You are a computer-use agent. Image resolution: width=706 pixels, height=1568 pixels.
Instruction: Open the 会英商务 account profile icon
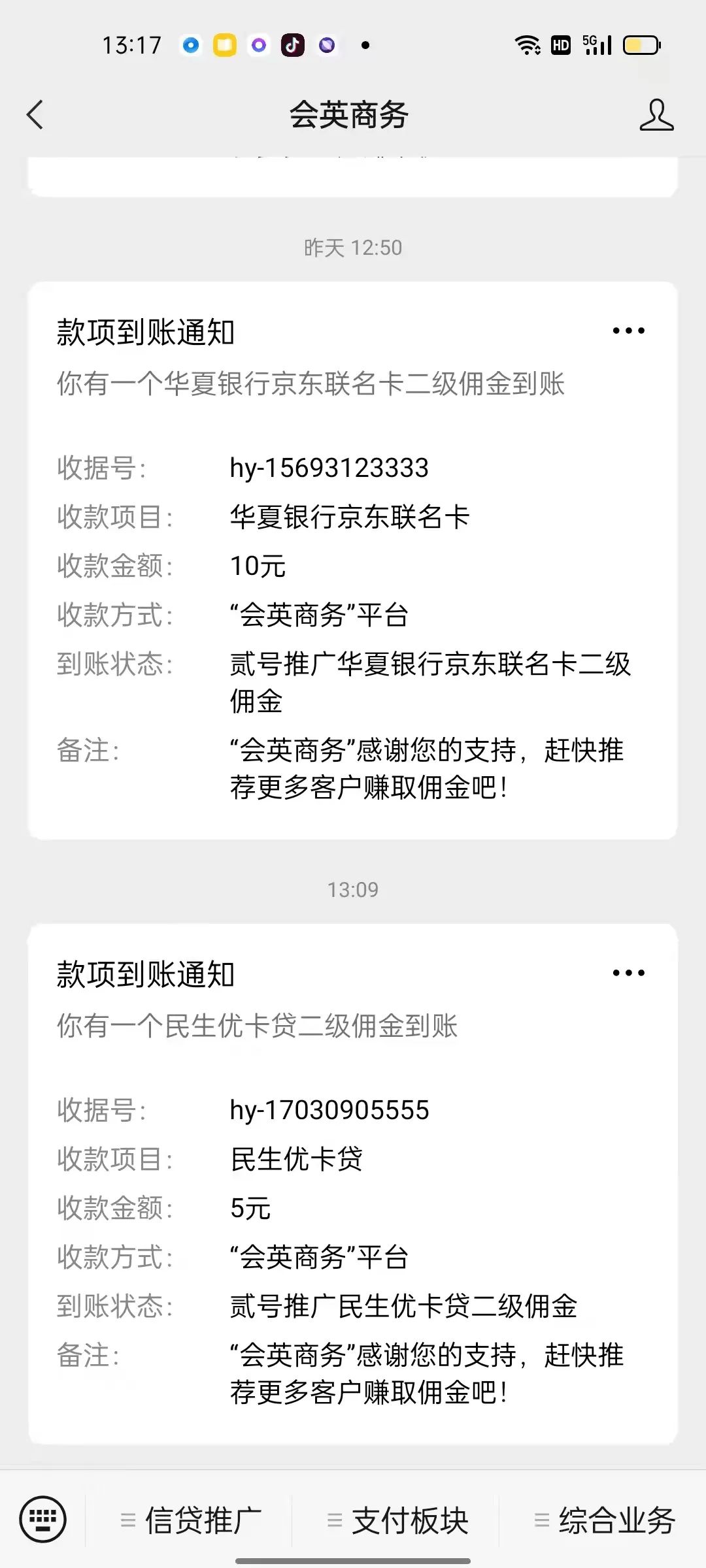tap(656, 115)
